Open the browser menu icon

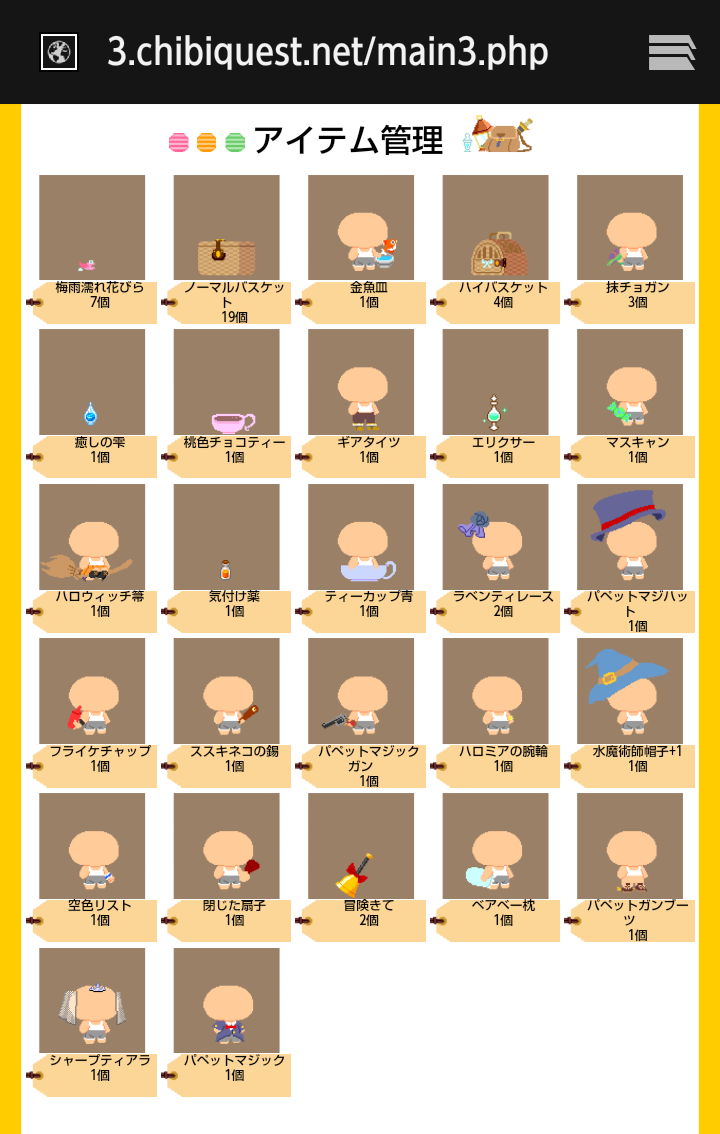(x=671, y=52)
